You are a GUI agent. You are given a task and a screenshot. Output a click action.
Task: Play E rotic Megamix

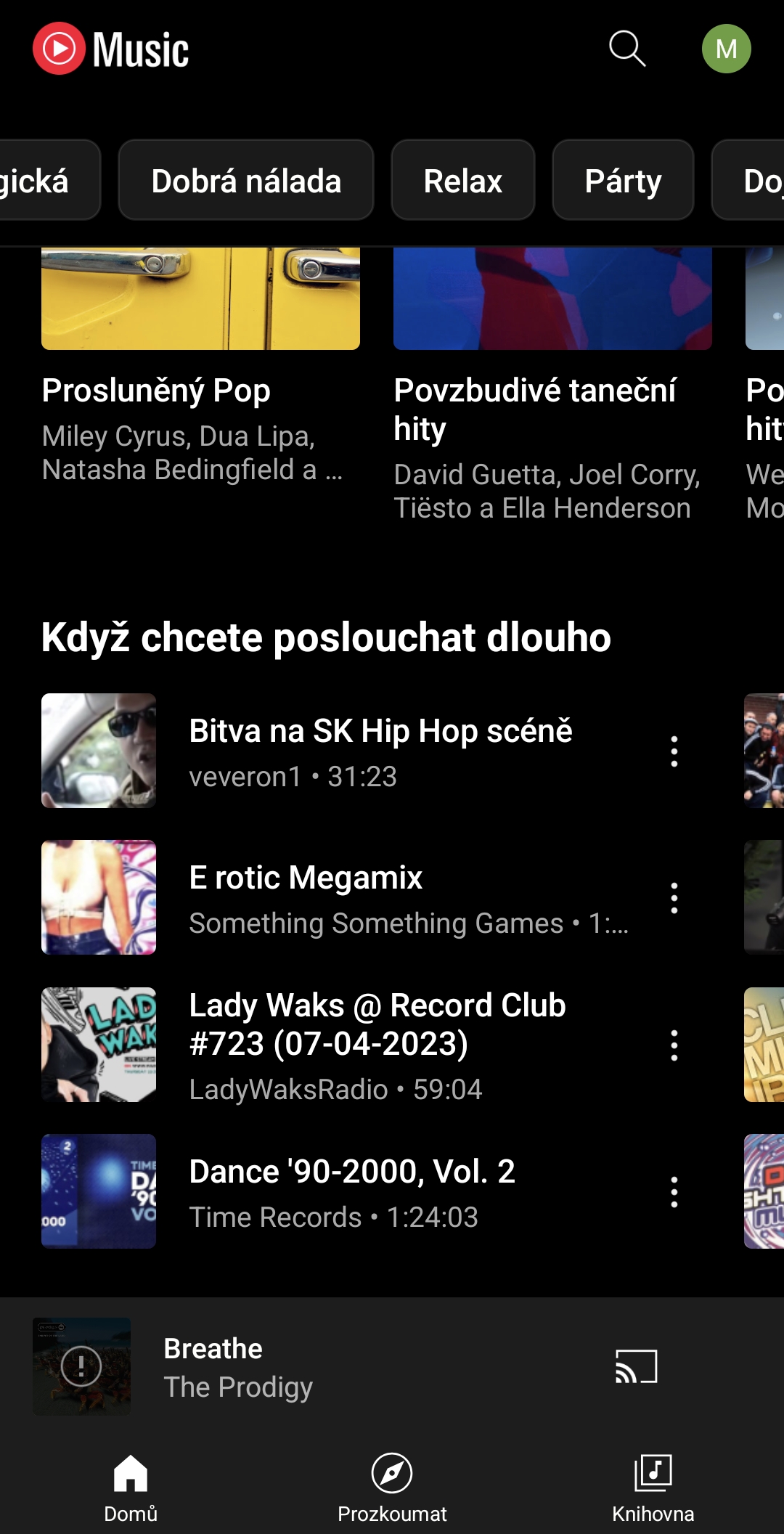point(348,897)
